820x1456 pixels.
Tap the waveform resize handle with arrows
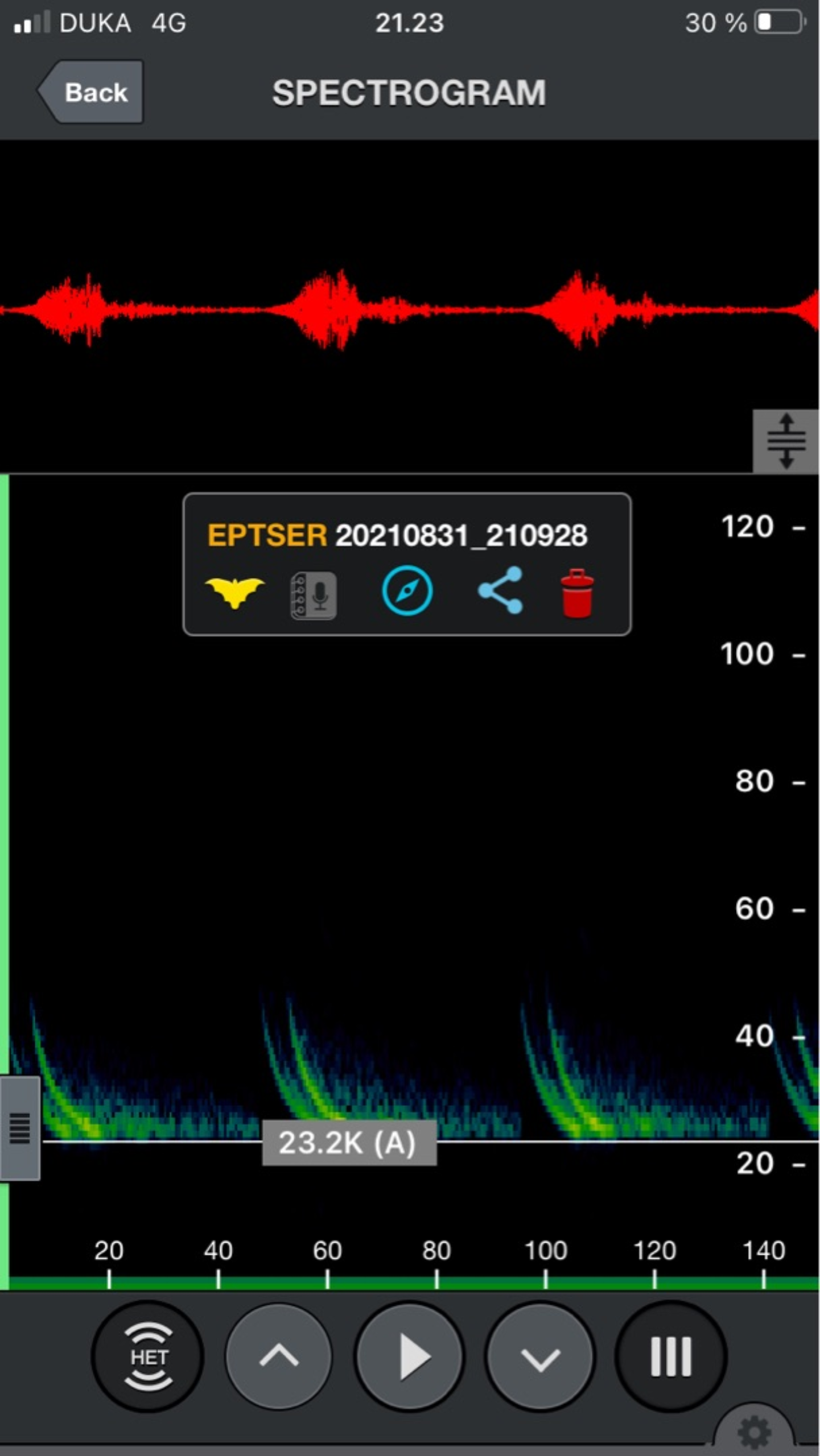pos(786,441)
